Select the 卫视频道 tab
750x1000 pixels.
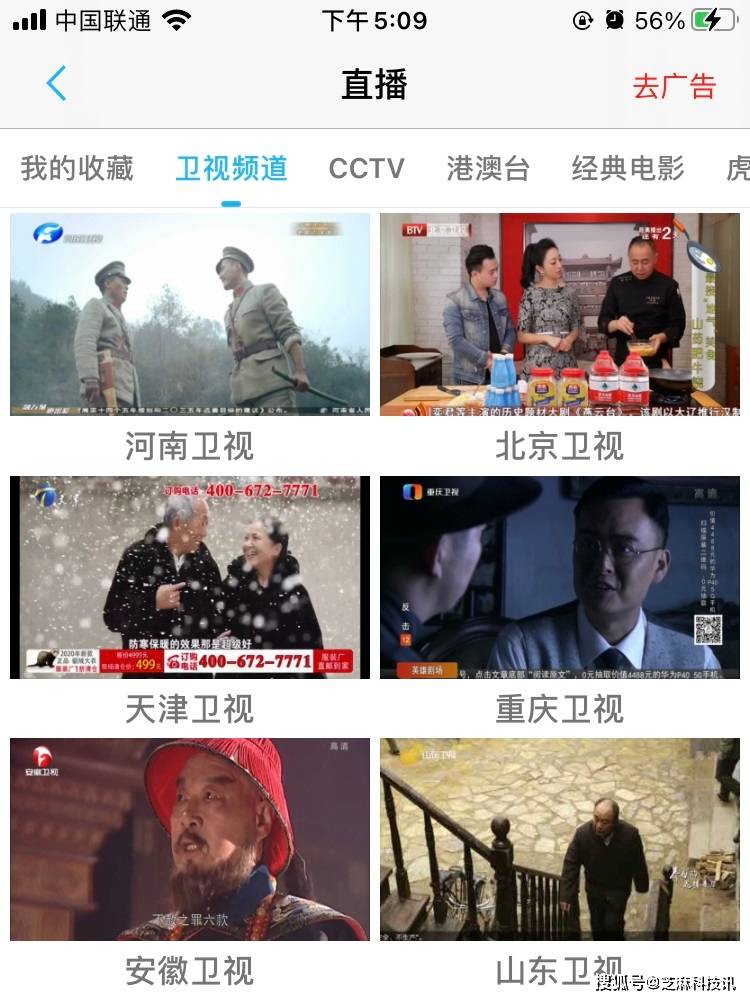click(231, 168)
